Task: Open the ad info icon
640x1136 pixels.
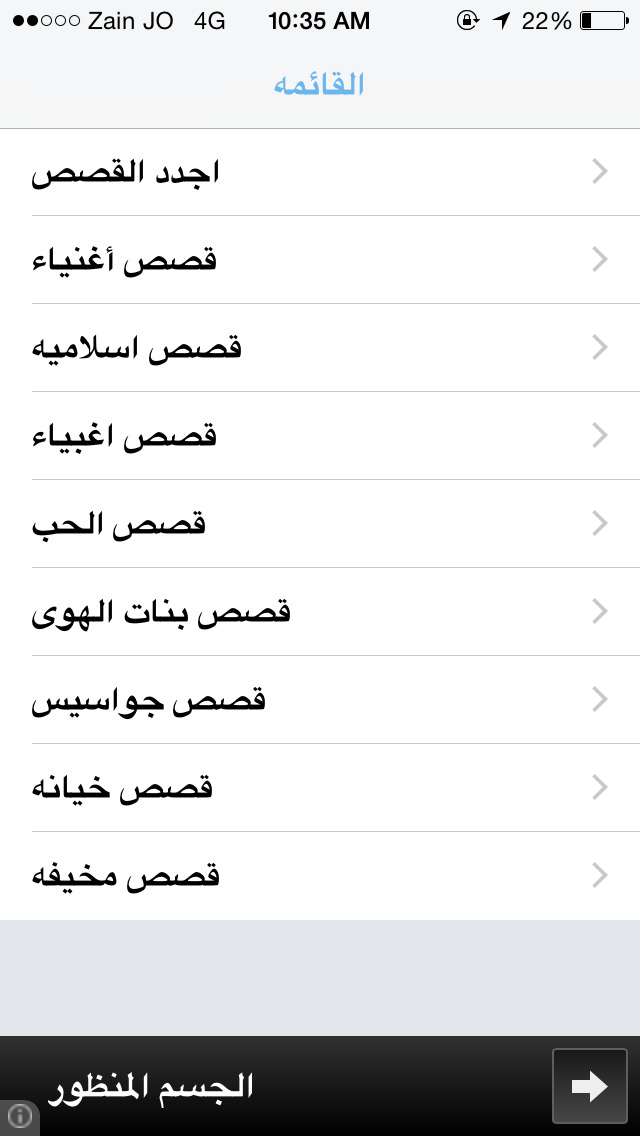Action: tap(19, 1116)
